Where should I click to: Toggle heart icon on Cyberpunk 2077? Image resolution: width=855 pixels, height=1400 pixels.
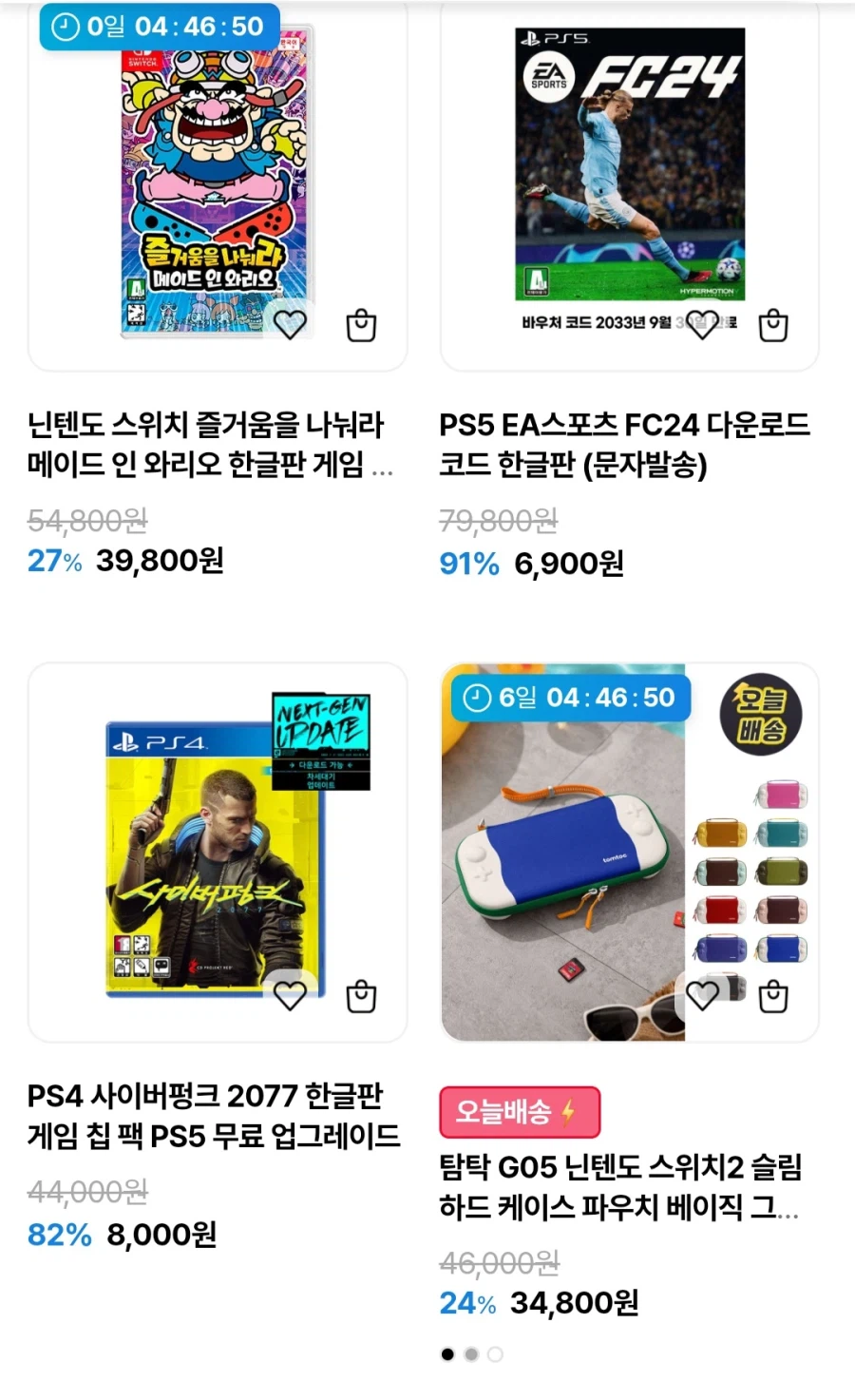[x=289, y=996]
